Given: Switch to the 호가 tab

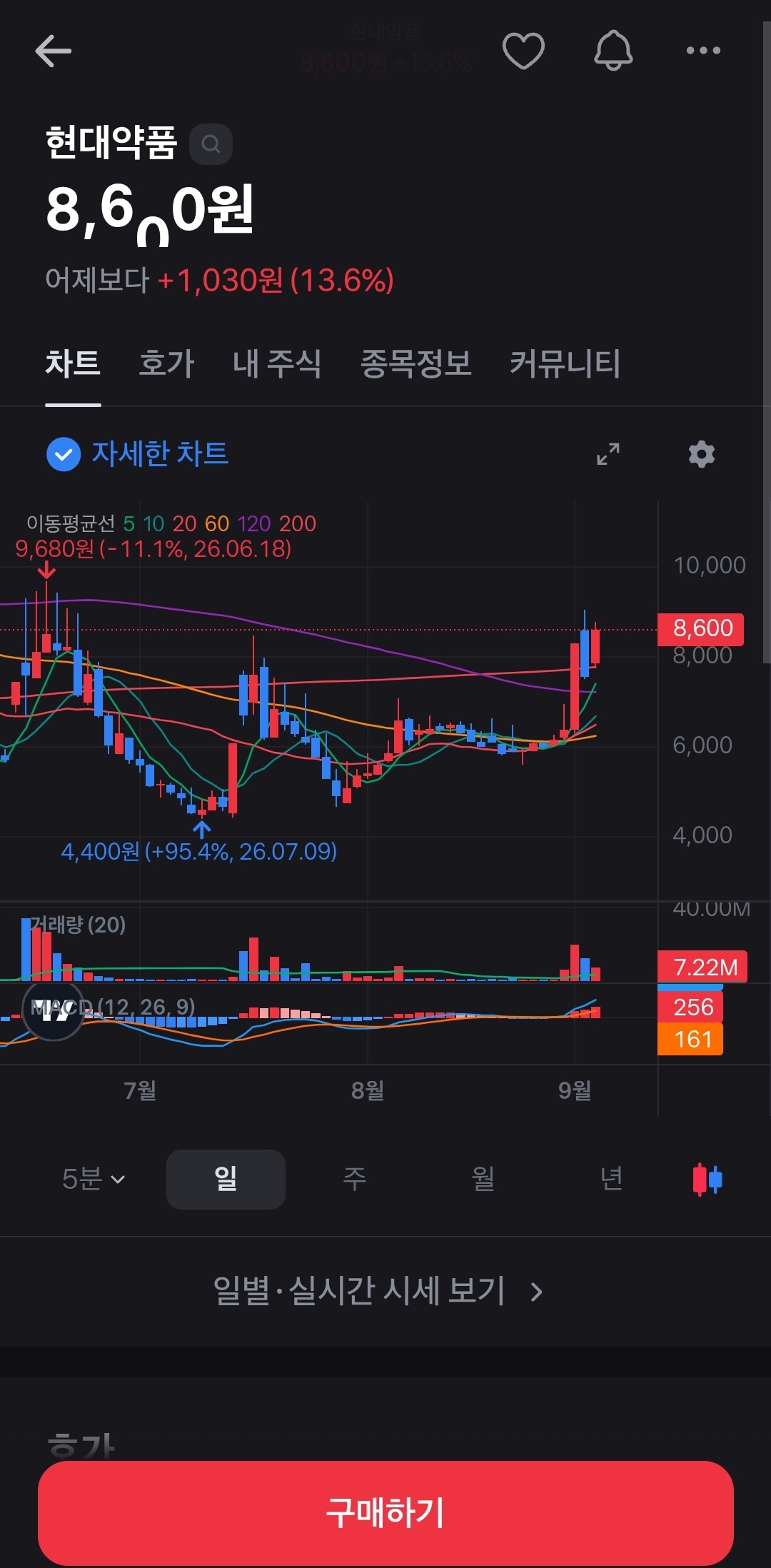Looking at the screenshot, I should 166,363.
